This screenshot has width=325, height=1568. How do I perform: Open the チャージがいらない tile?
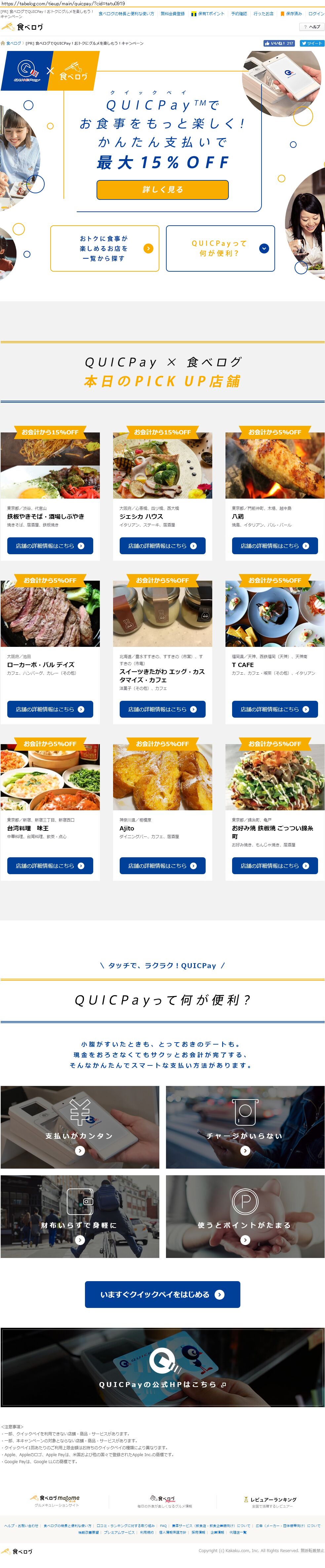point(245,1127)
